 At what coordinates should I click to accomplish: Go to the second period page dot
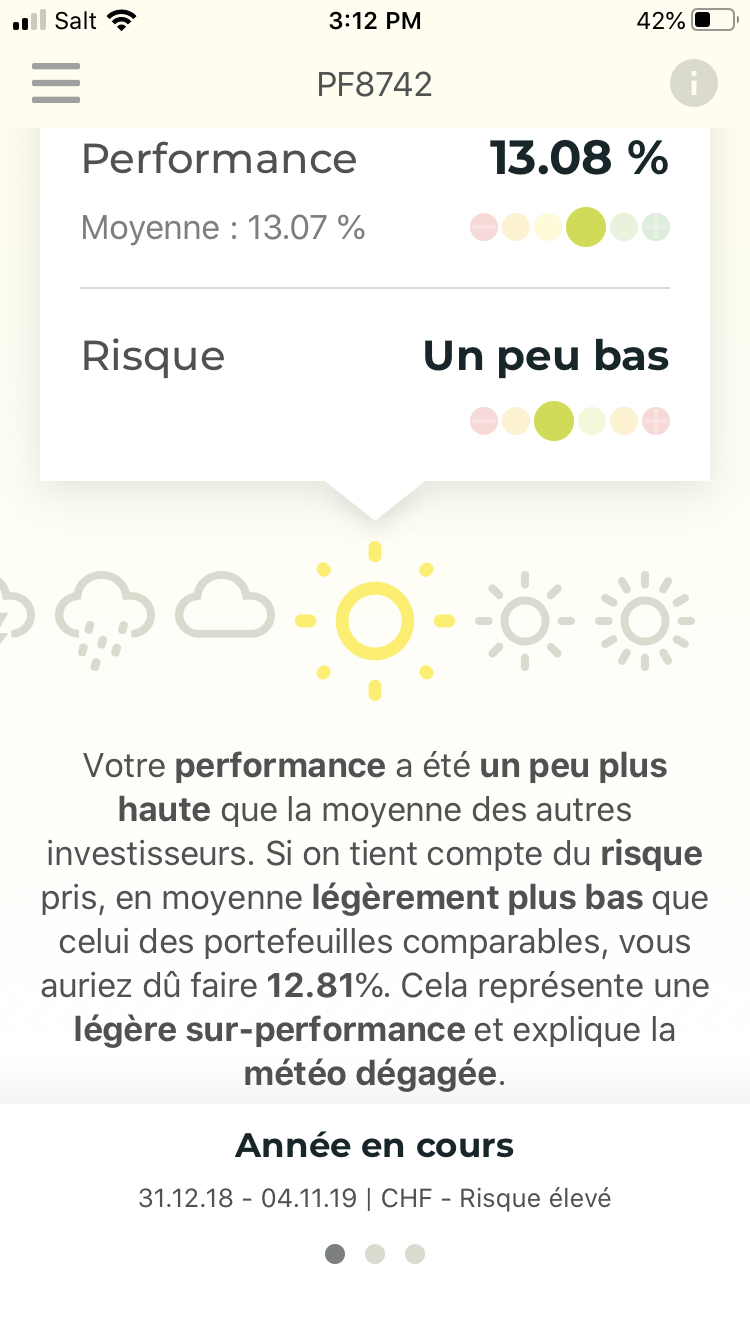375,1254
